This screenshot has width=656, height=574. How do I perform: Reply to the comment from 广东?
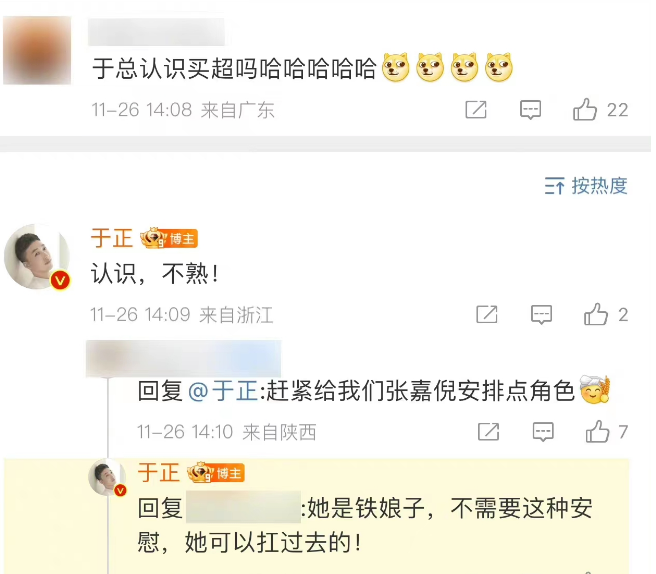pyautogui.click(x=531, y=110)
